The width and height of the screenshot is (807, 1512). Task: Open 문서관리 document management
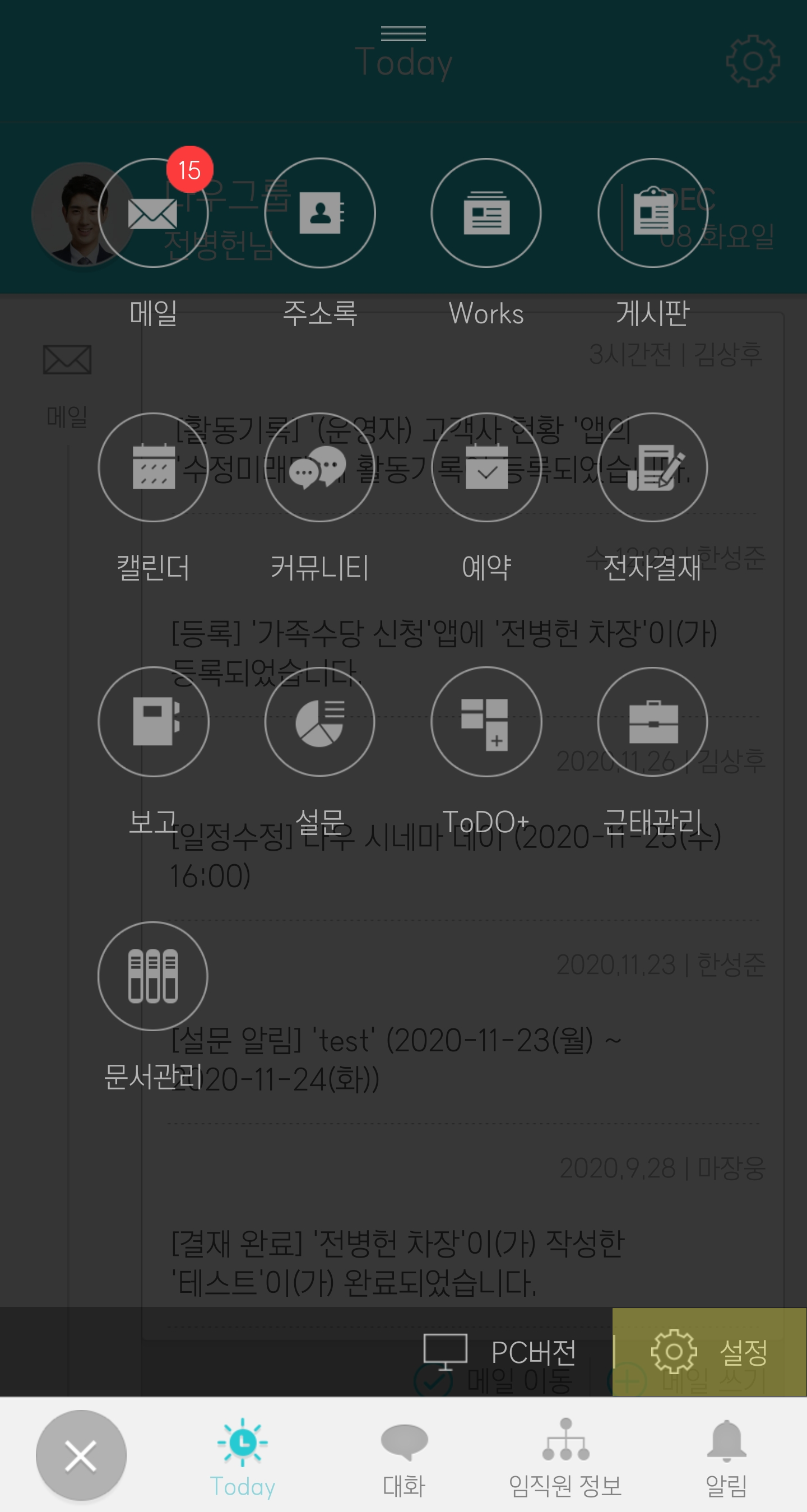pos(153,976)
